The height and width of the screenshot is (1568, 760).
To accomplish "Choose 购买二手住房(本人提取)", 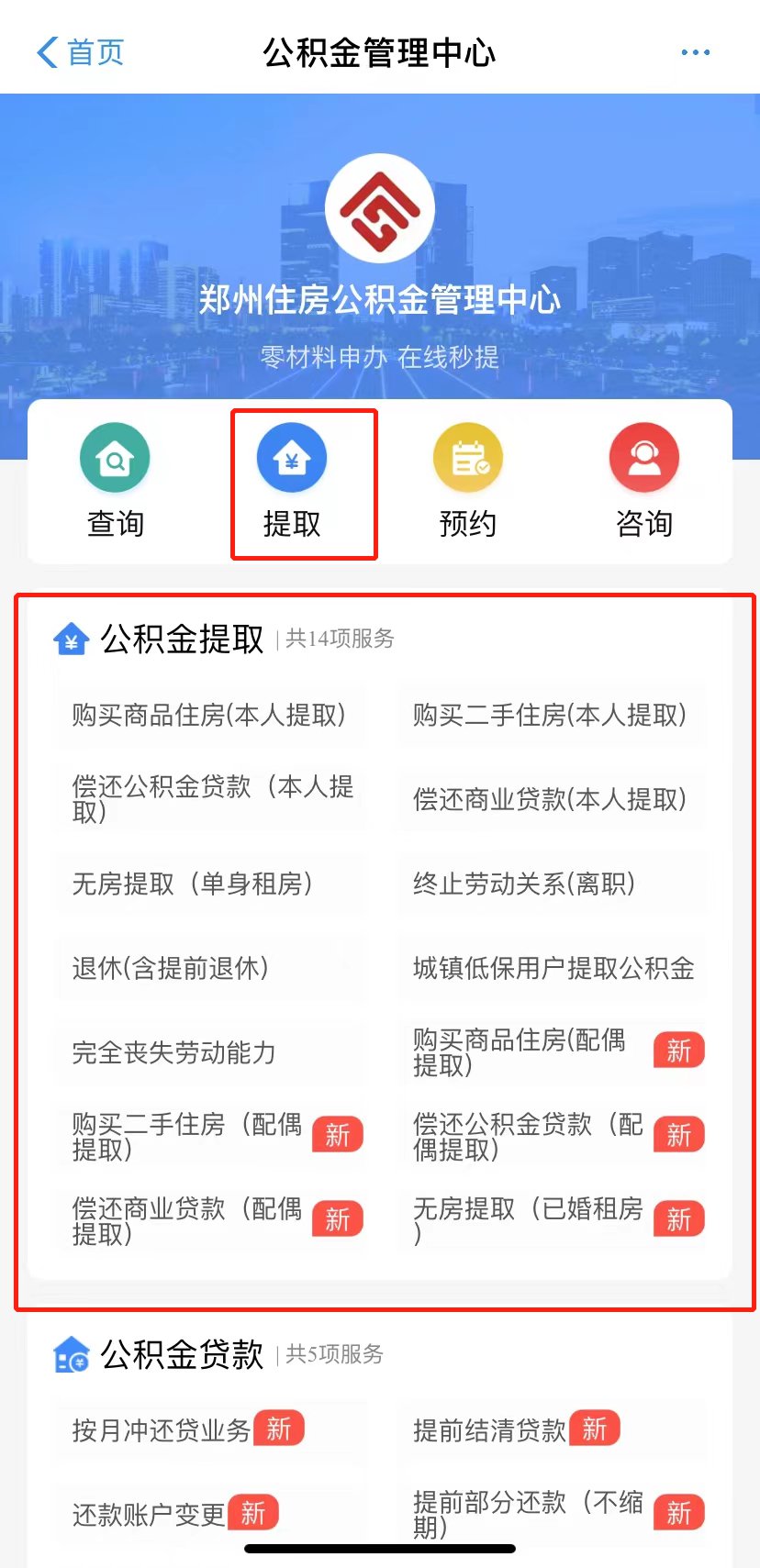I will 550,715.
